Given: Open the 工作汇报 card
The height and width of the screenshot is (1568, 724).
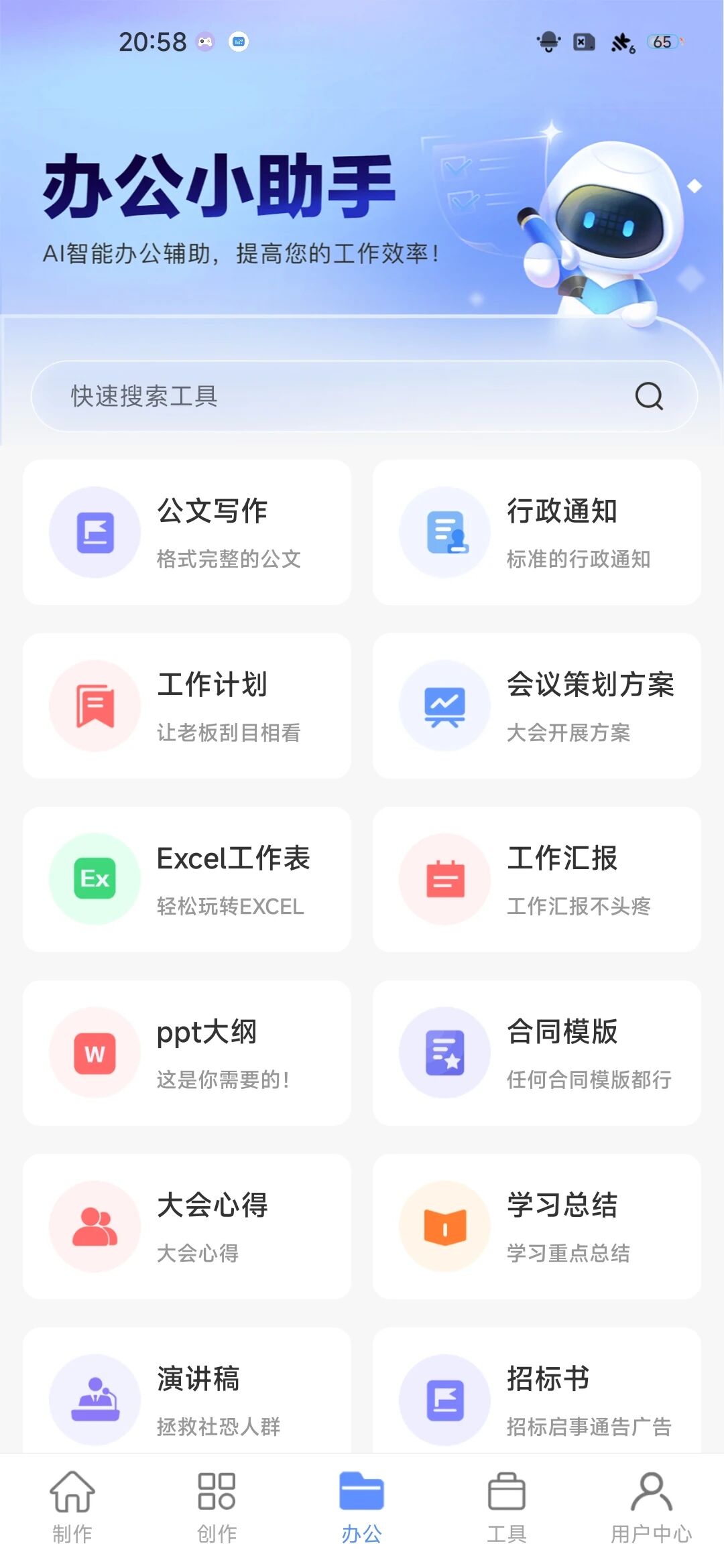Looking at the screenshot, I should pyautogui.click(x=537, y=879).
